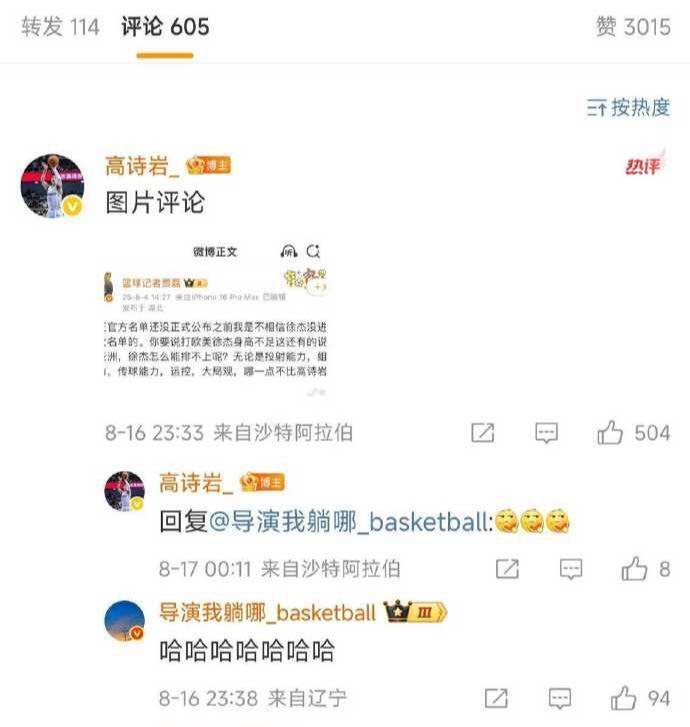
Task: Repost the 哈哈哈哈哈哈哈 comment
Action: (497, 698)
